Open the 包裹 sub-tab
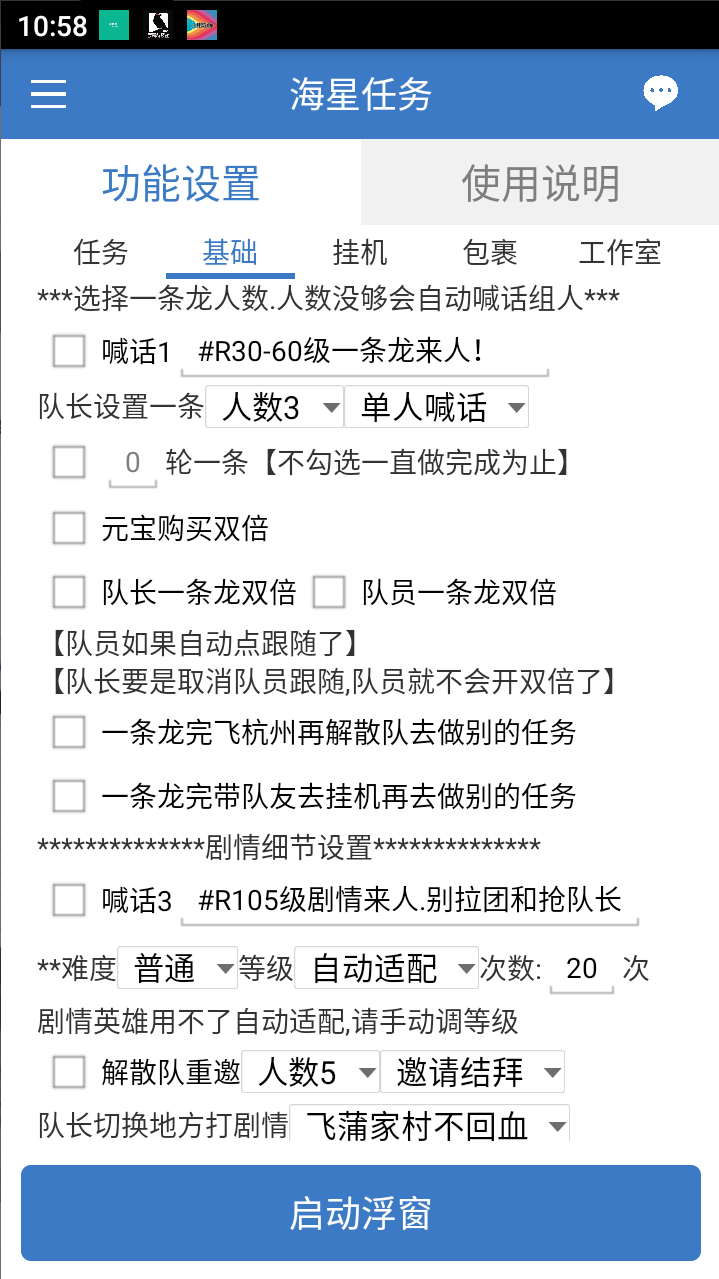The image size is (719, 1279). click(x=490, y=253)
